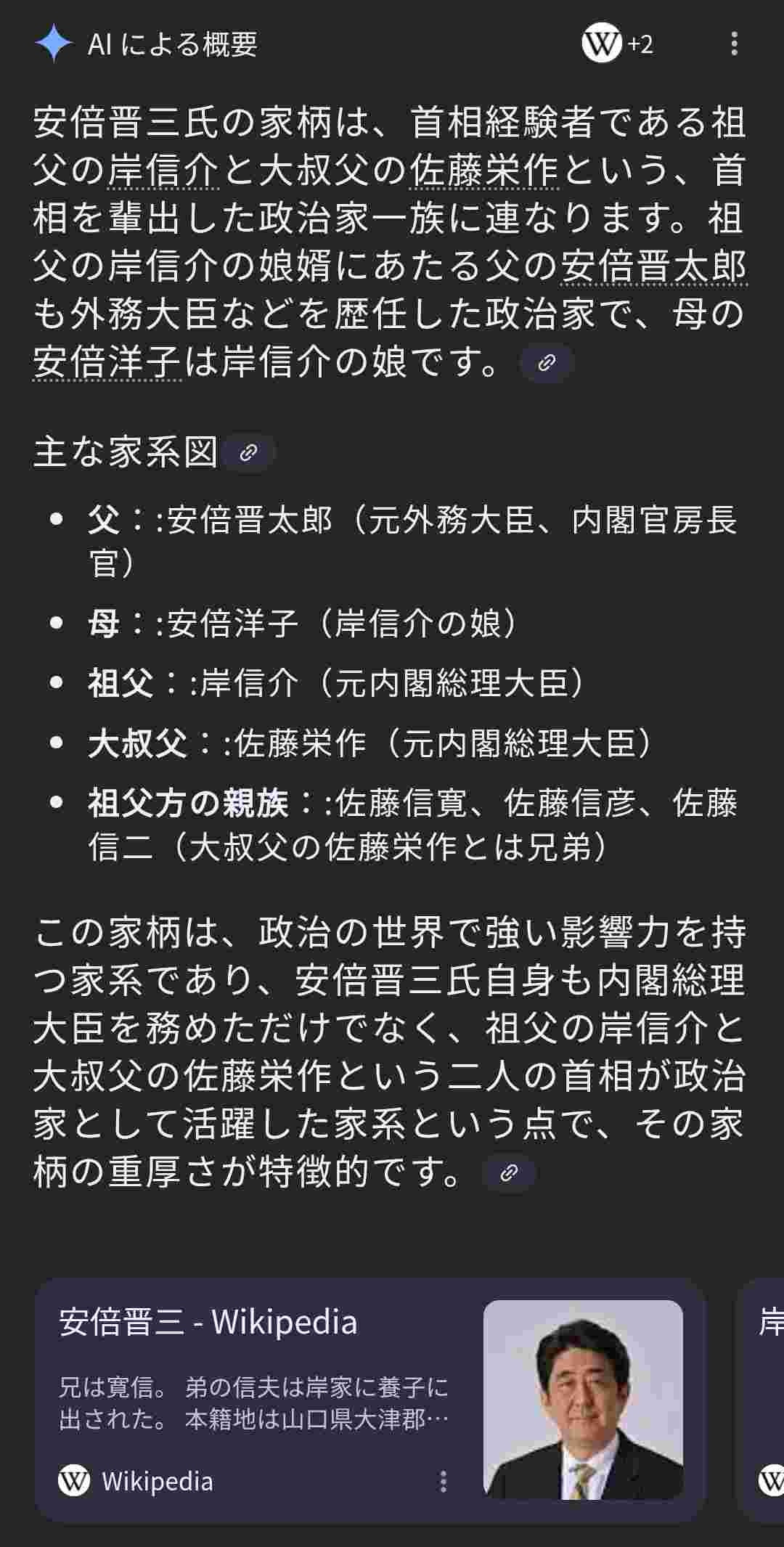
Task: Follow the underlined 安倍洋子 link
Action: click(107, 362)
